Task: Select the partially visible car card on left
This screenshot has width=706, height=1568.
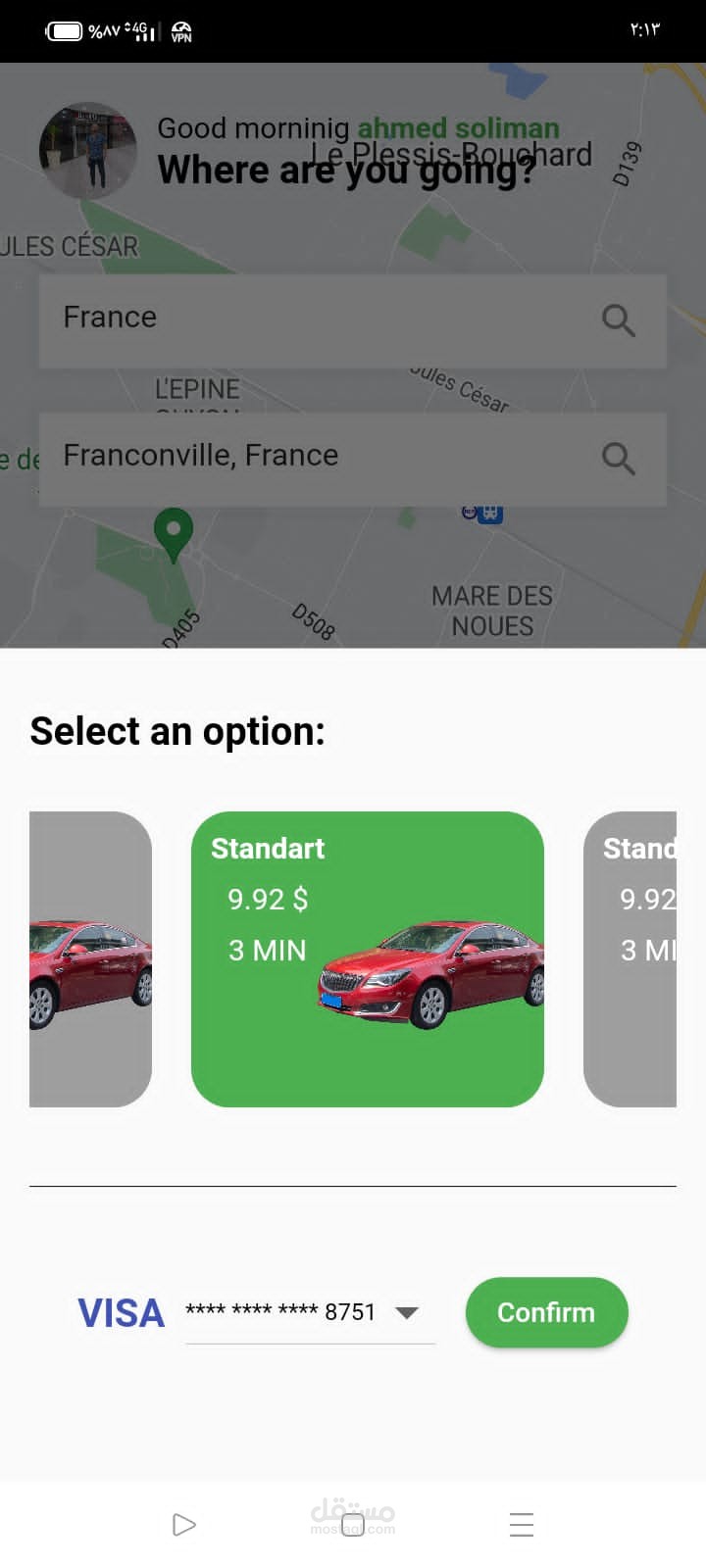Action: (x=90, y=959)
